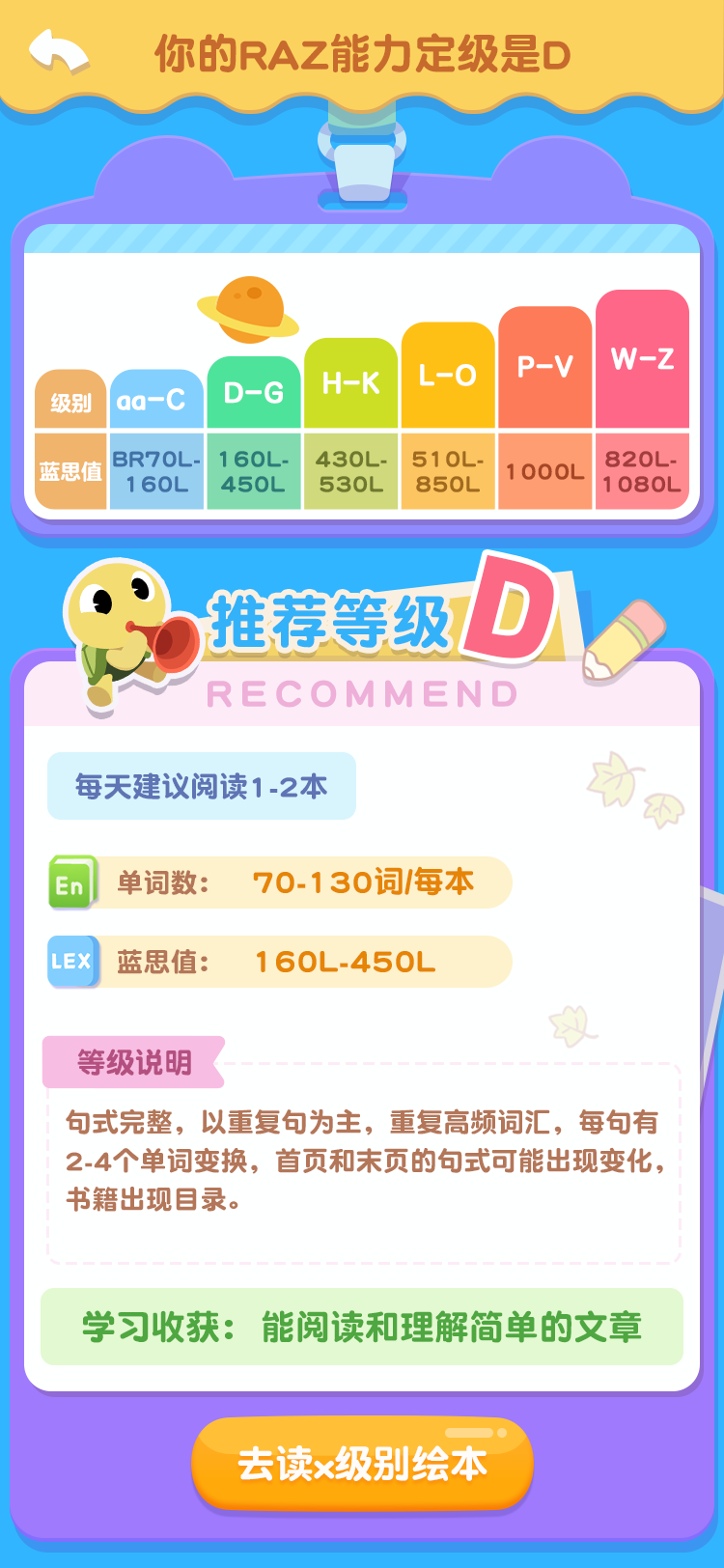The height and width of the screenshot is (1568, 724).
Task: Go back with the white arrow
Action: 58,51
